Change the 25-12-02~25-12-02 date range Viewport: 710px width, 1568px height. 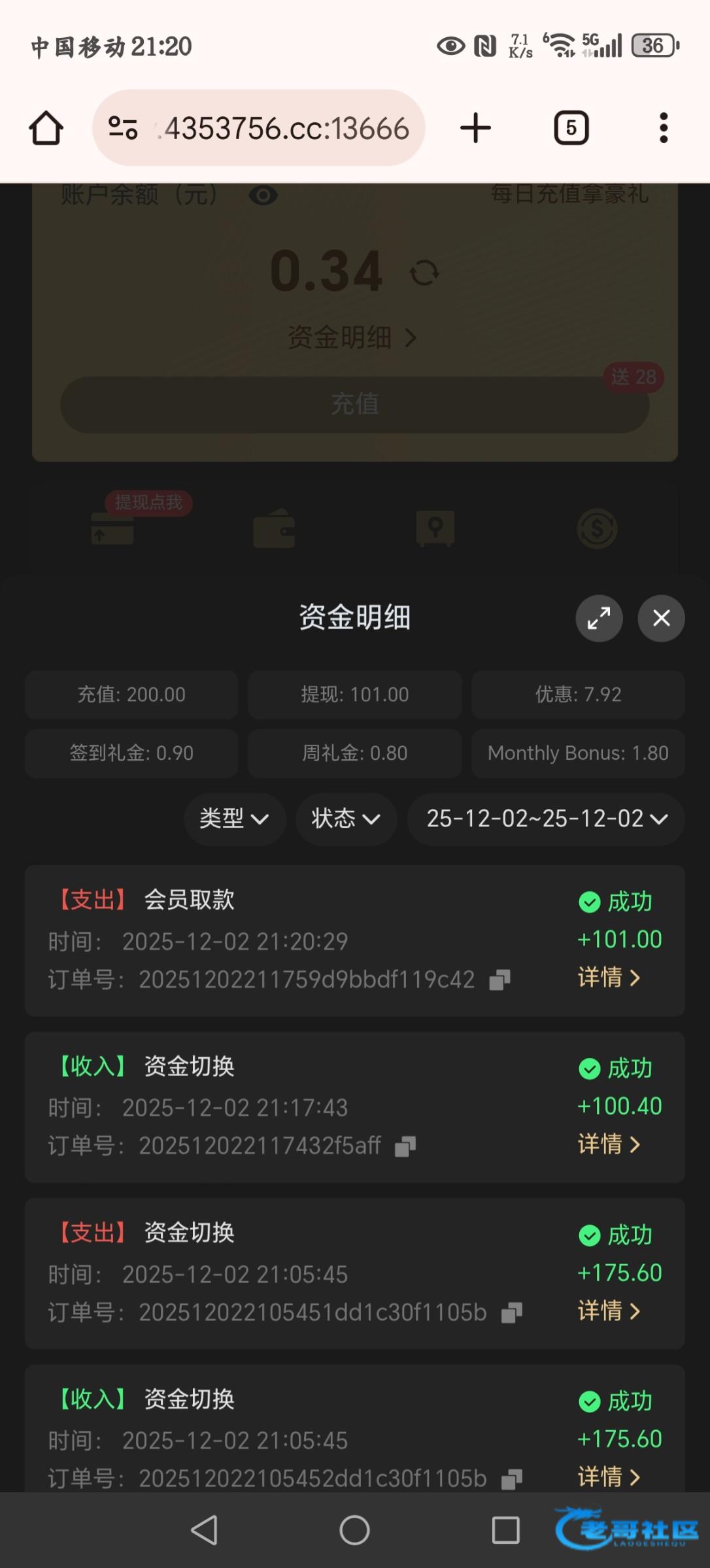pyautogui.click(x=546, y=819)
